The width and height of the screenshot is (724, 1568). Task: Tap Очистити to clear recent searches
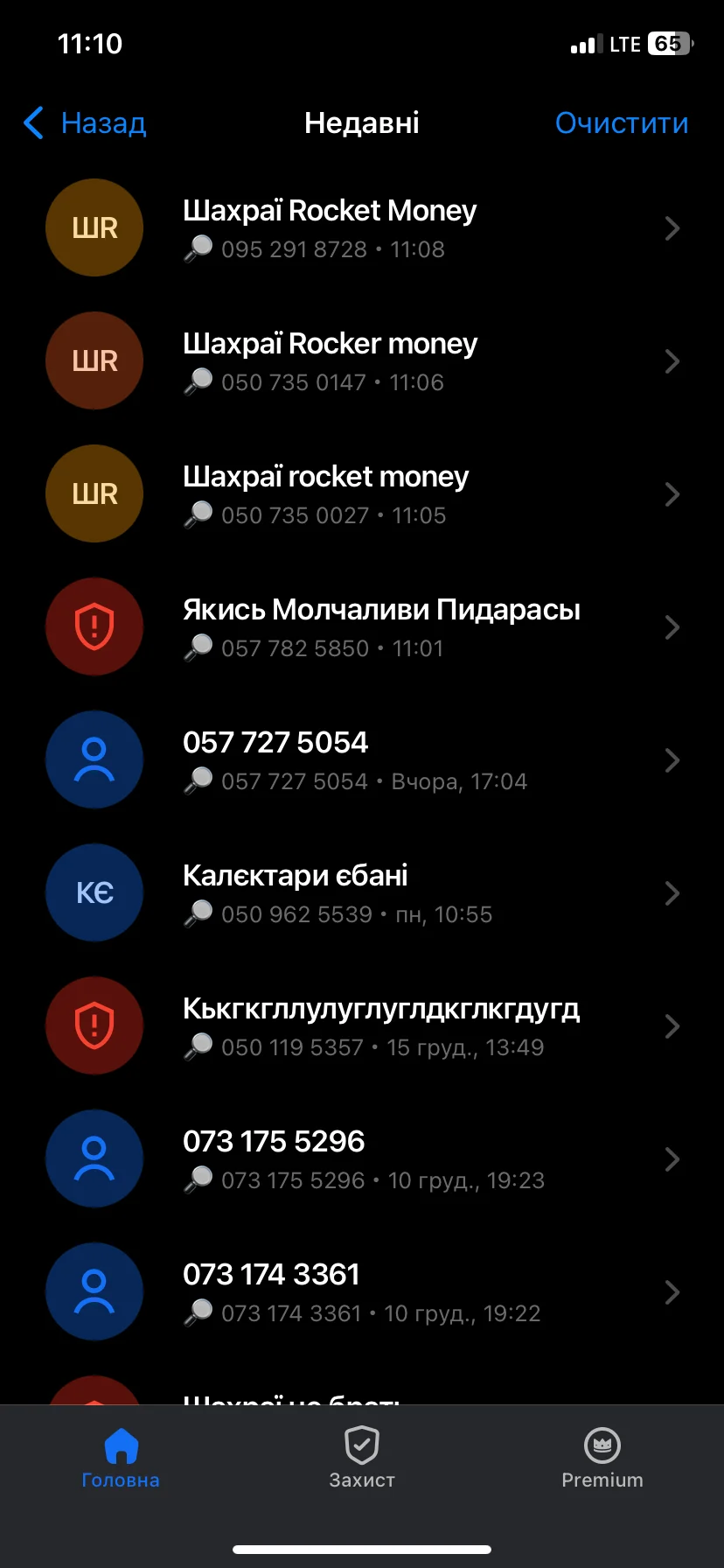(x=621, y=123)
